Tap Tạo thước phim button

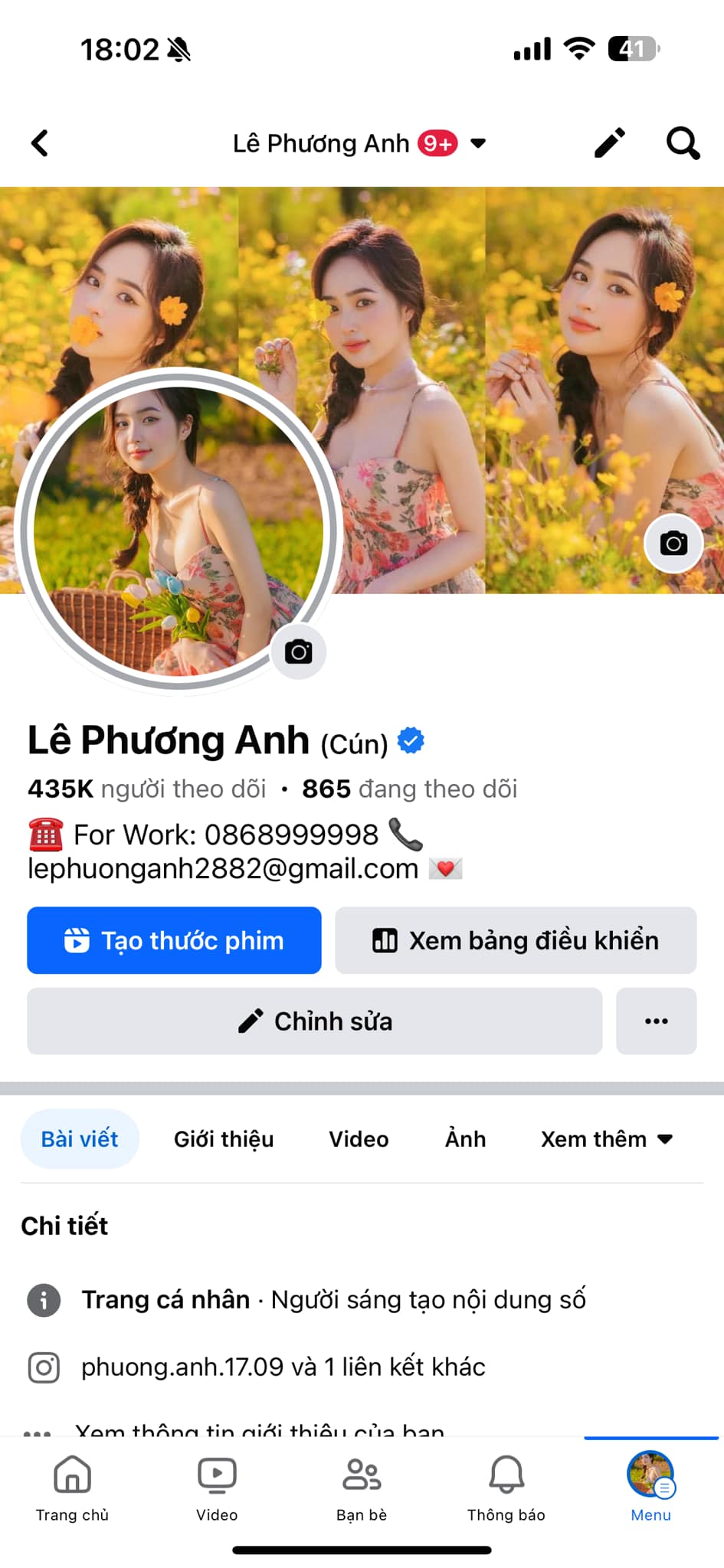(x=174, y=940)
